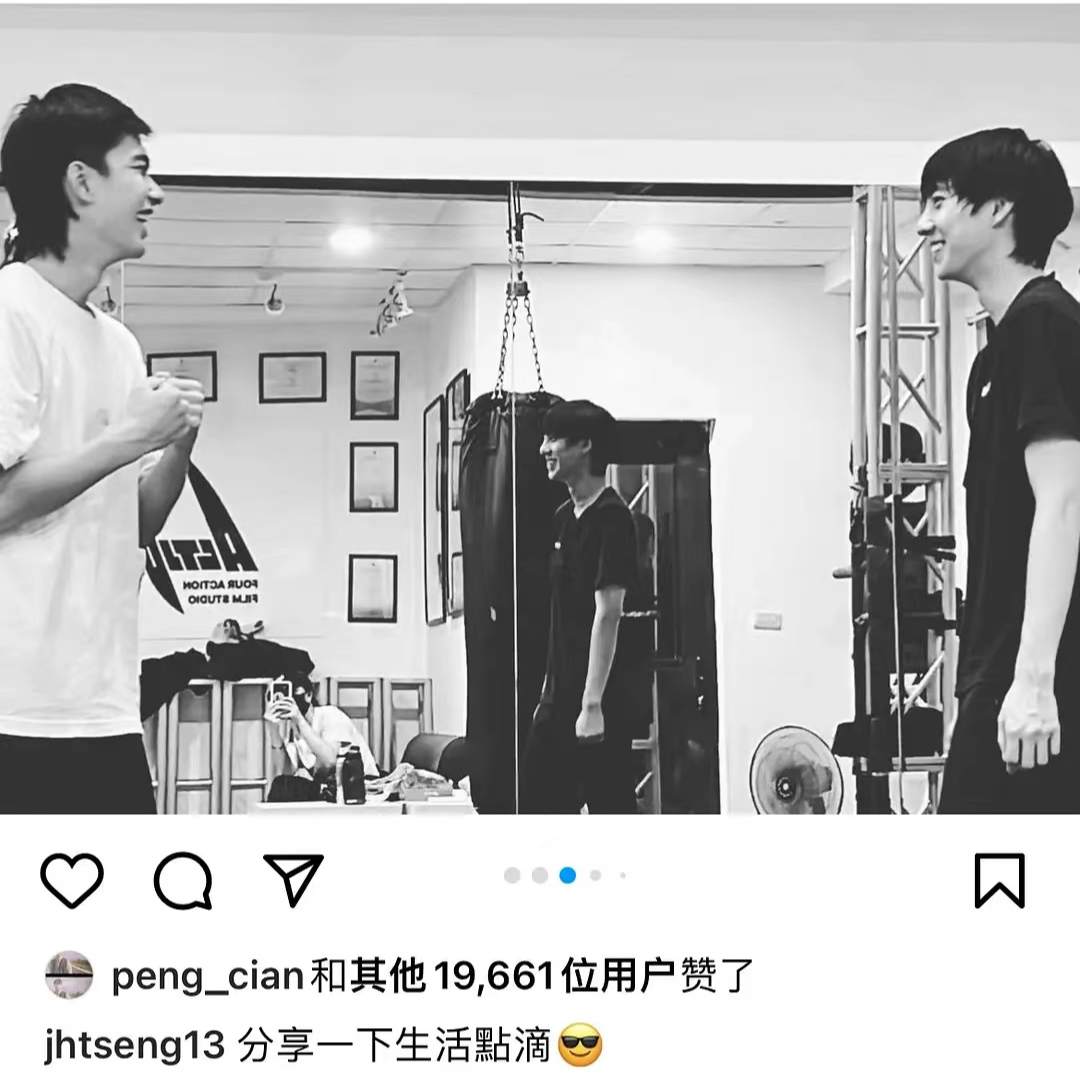Open peng_cian's profile from the likes line
The height and width of the screenshot is (1080, 1080).
click(207, 976)
